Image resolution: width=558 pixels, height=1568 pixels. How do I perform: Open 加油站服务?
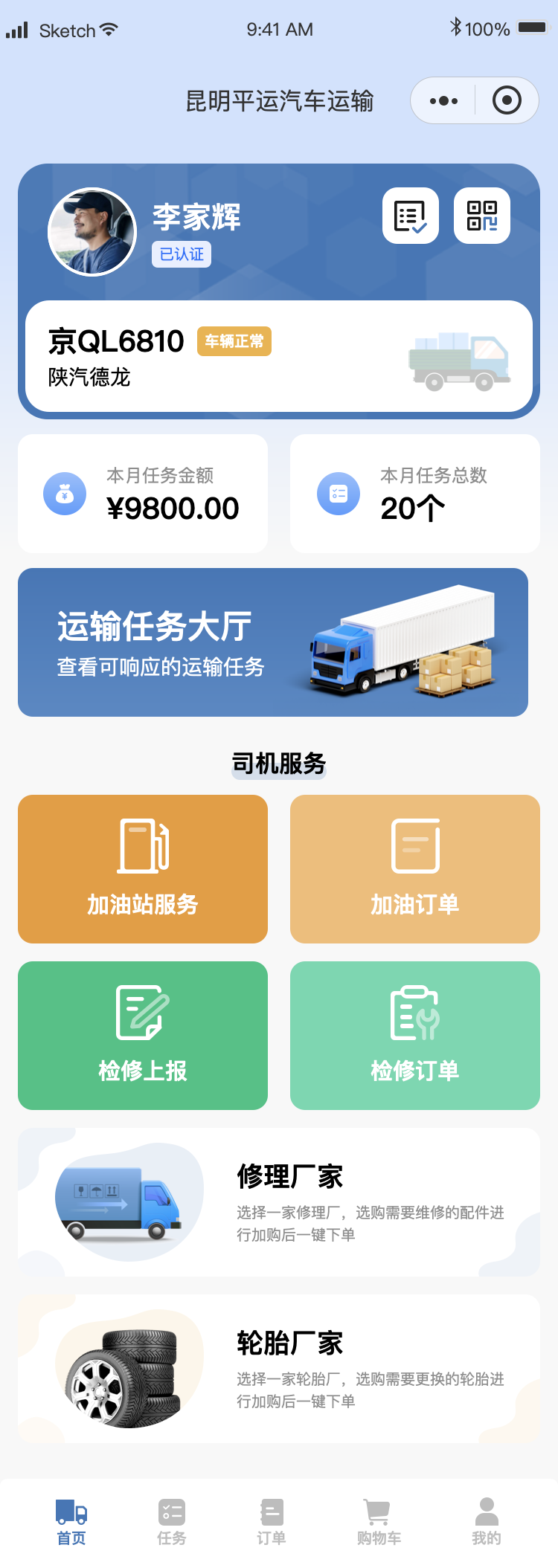pyautogui.click(x=143, y=869)
